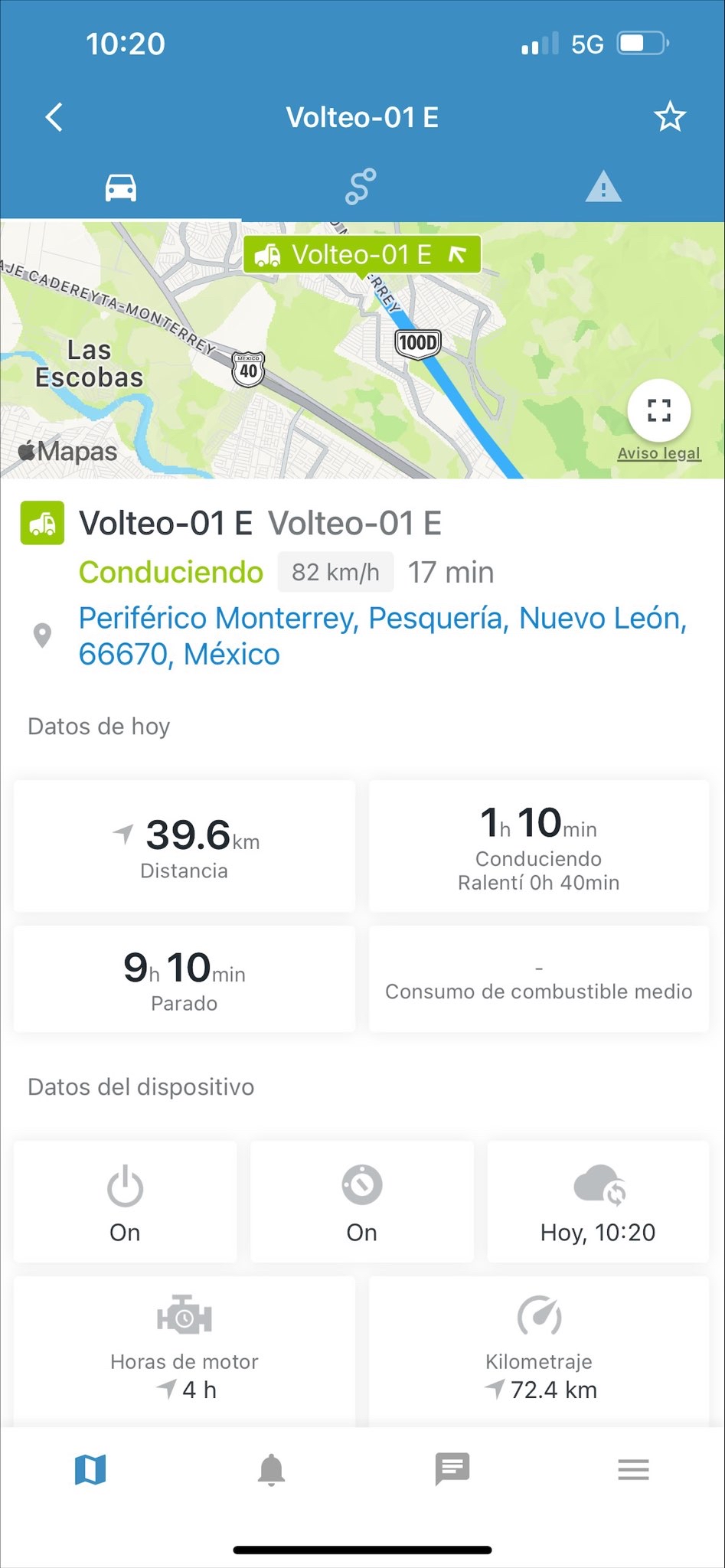
Task: Go back using the top-left arrow
Action: click(x=54, y=117)
